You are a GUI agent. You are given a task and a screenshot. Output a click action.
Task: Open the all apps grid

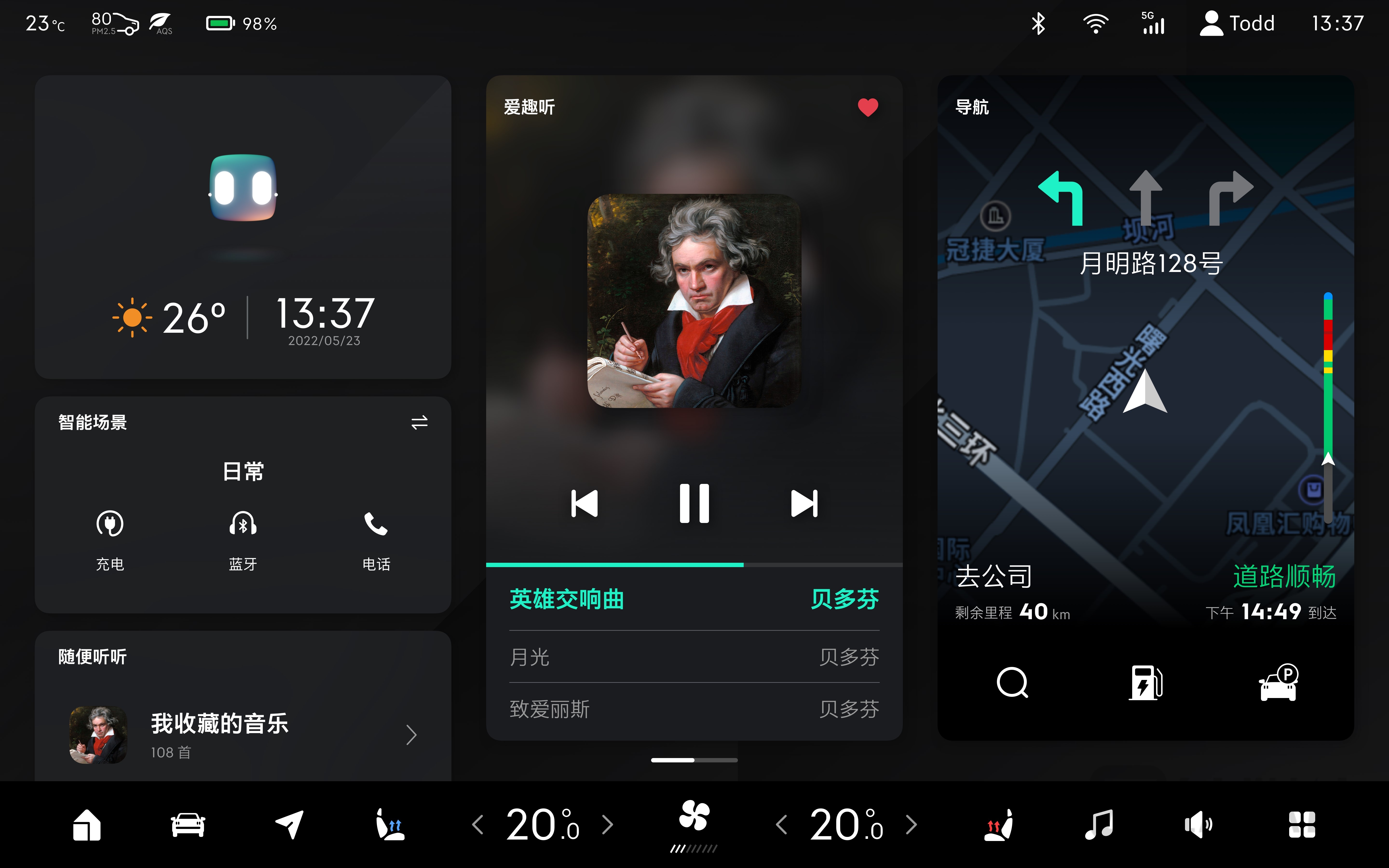point(1301,825)
